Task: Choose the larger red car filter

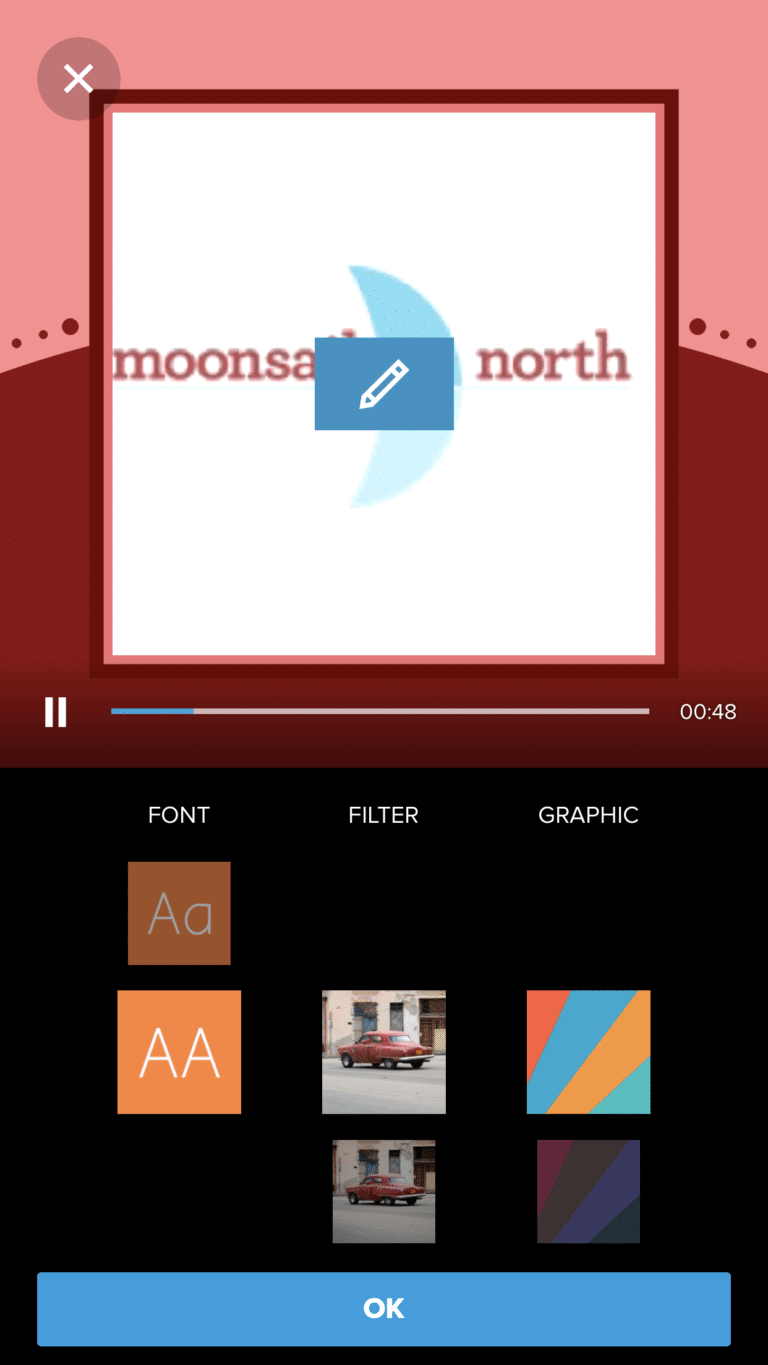Action: click(x=384, y=1052)
